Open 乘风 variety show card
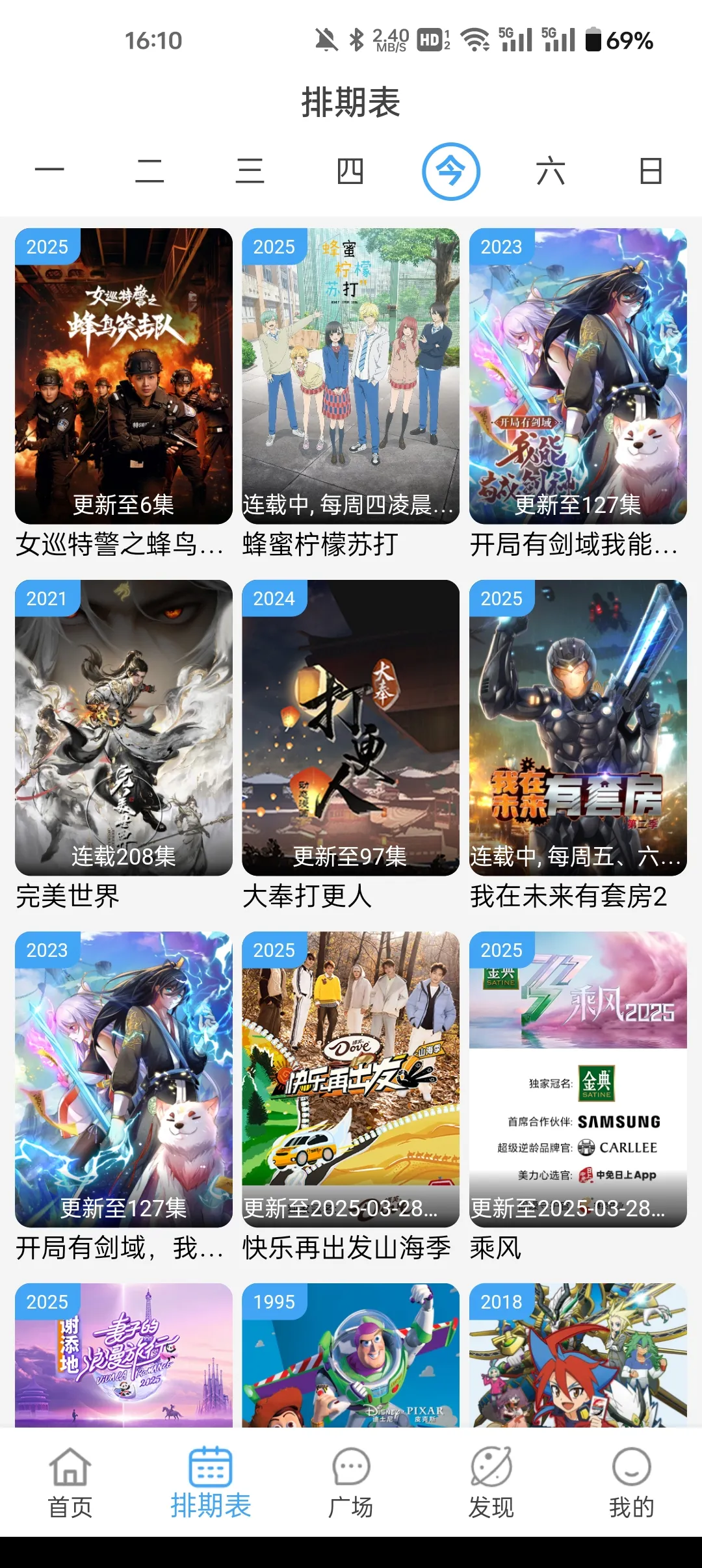This screenshot has height=1568, width=702. pos(578,1079)
